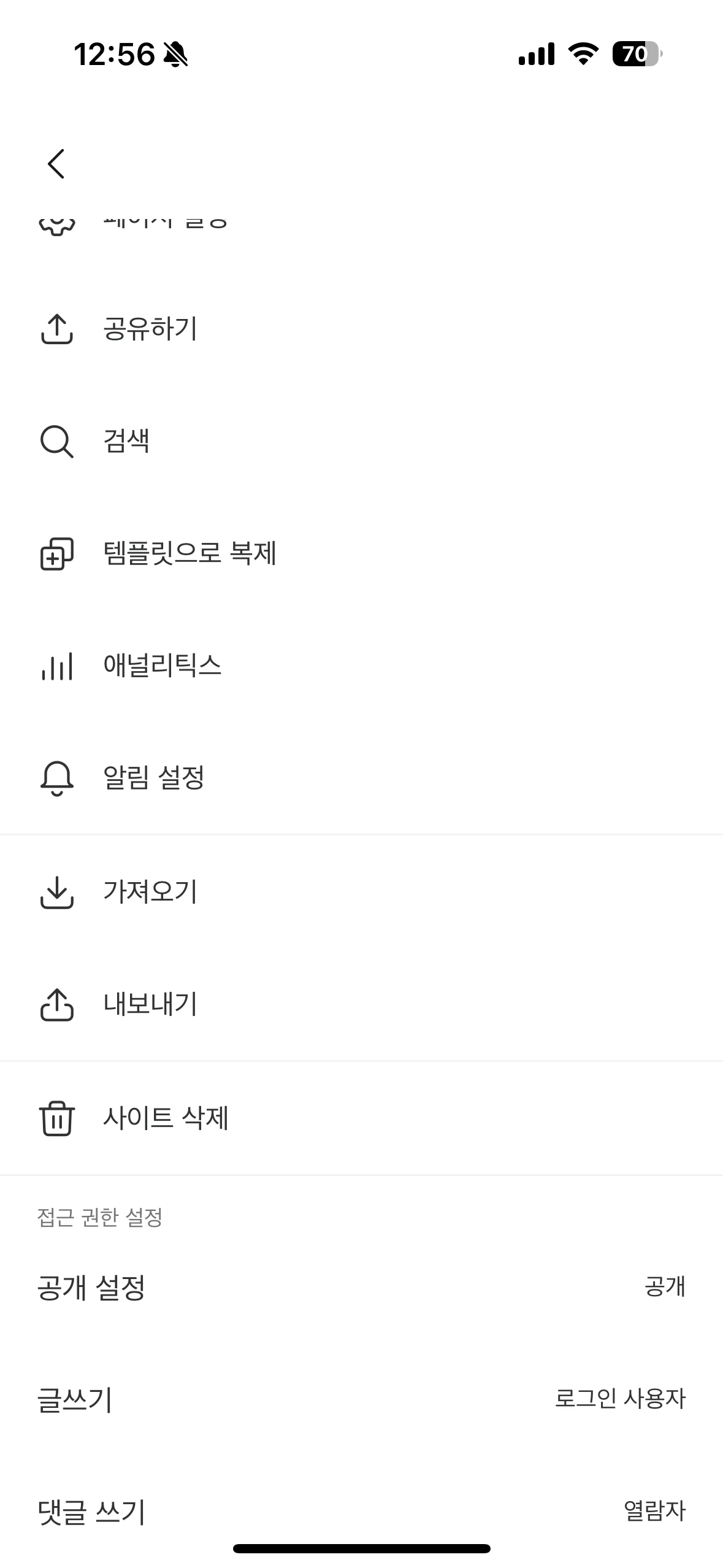723x1568 pixels.
Task: Open 공유하기 to share the site
Action: (x=361, y=328)
